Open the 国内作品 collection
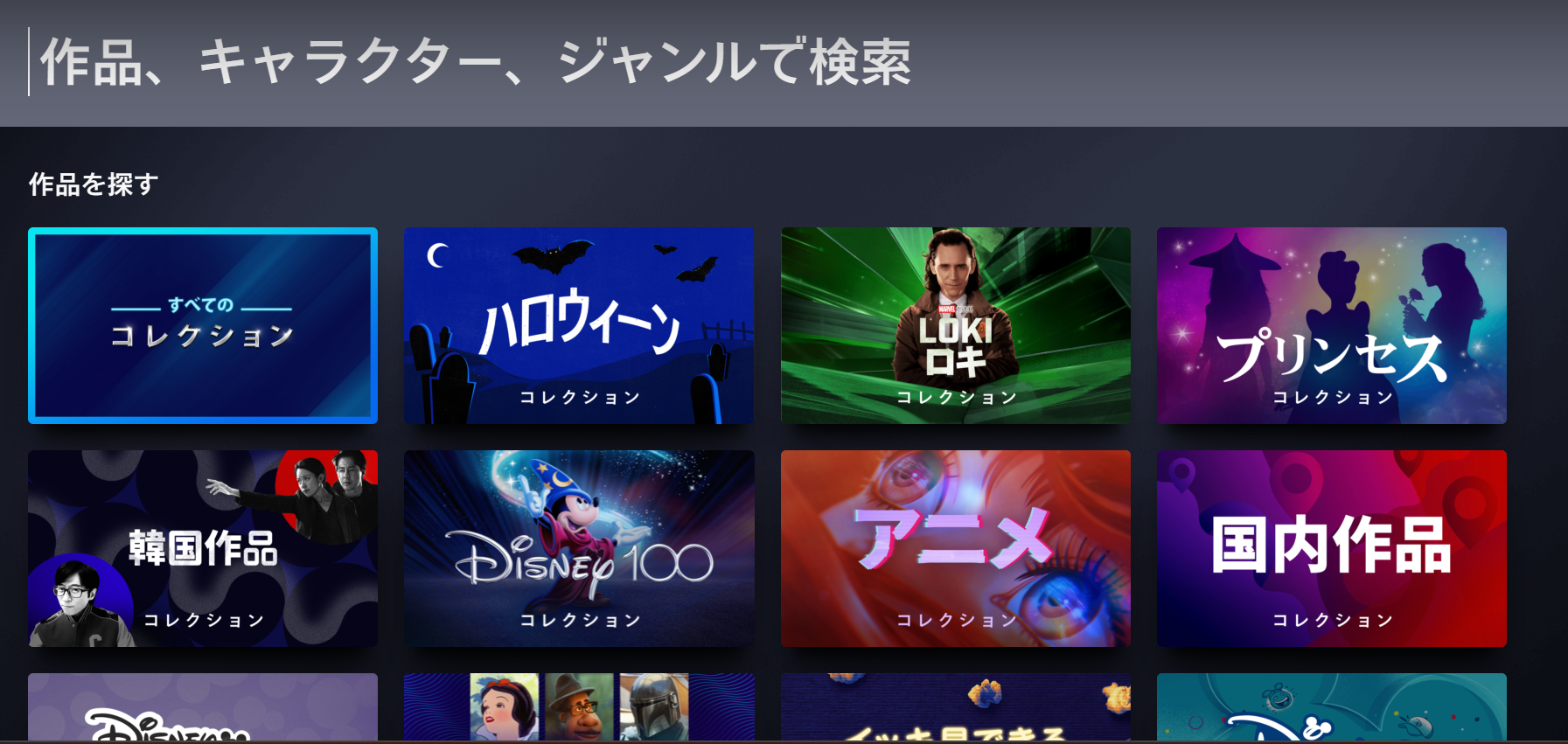Screen dimensions: 1568x744 coord(1331,548)
